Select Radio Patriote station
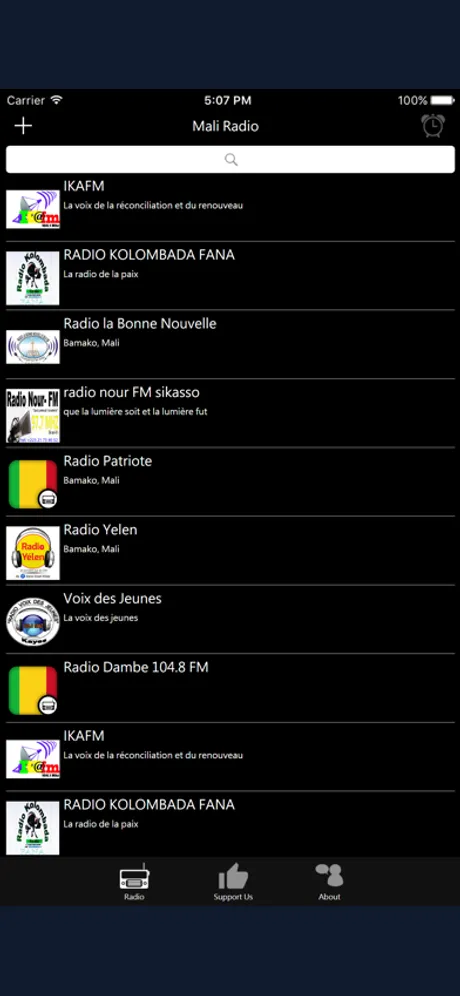The height and width of the screenshot is (996, 460). pyautogui.click(x=230, y=482)
